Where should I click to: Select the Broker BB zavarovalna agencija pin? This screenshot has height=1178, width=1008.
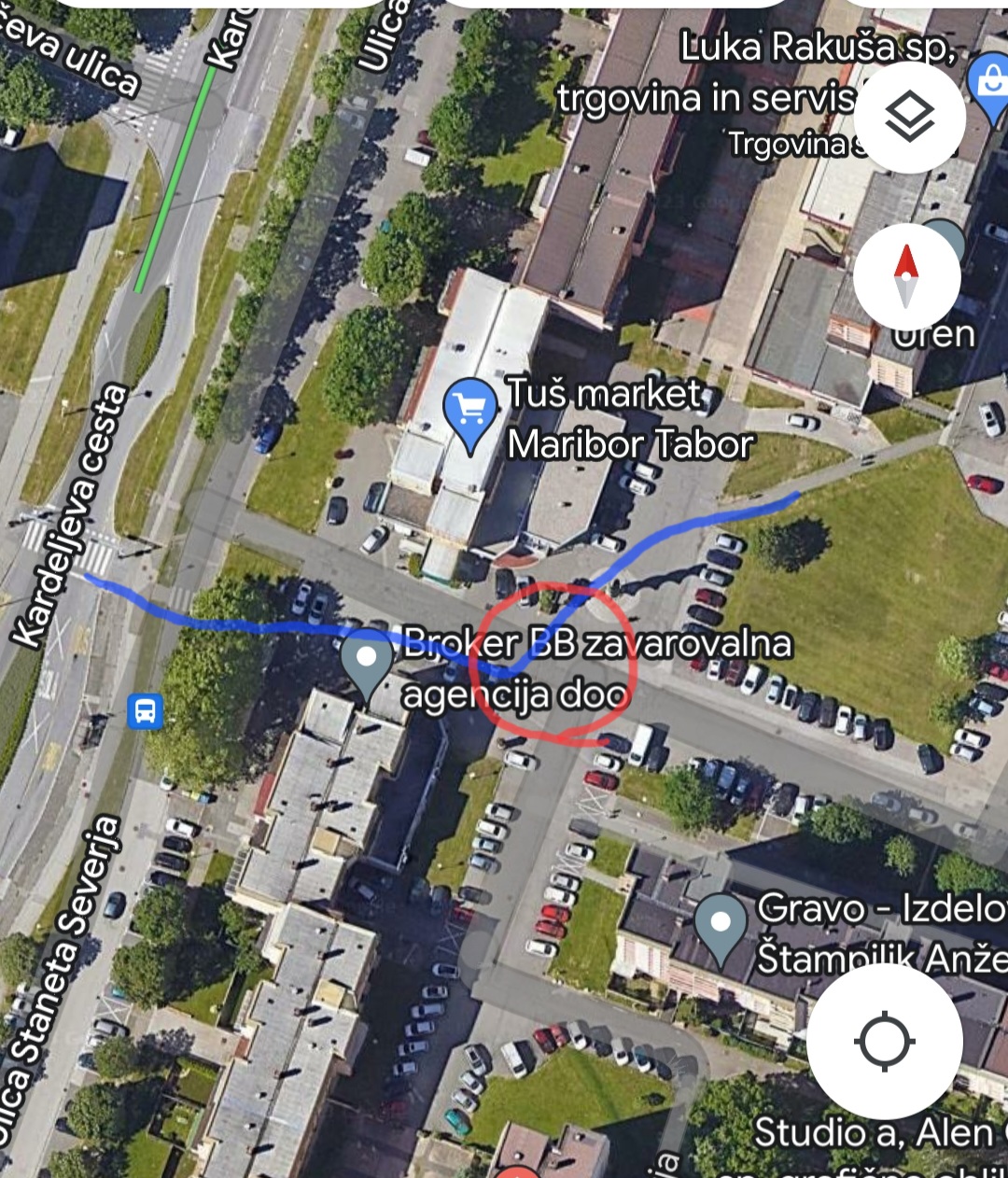pos(367,661)
